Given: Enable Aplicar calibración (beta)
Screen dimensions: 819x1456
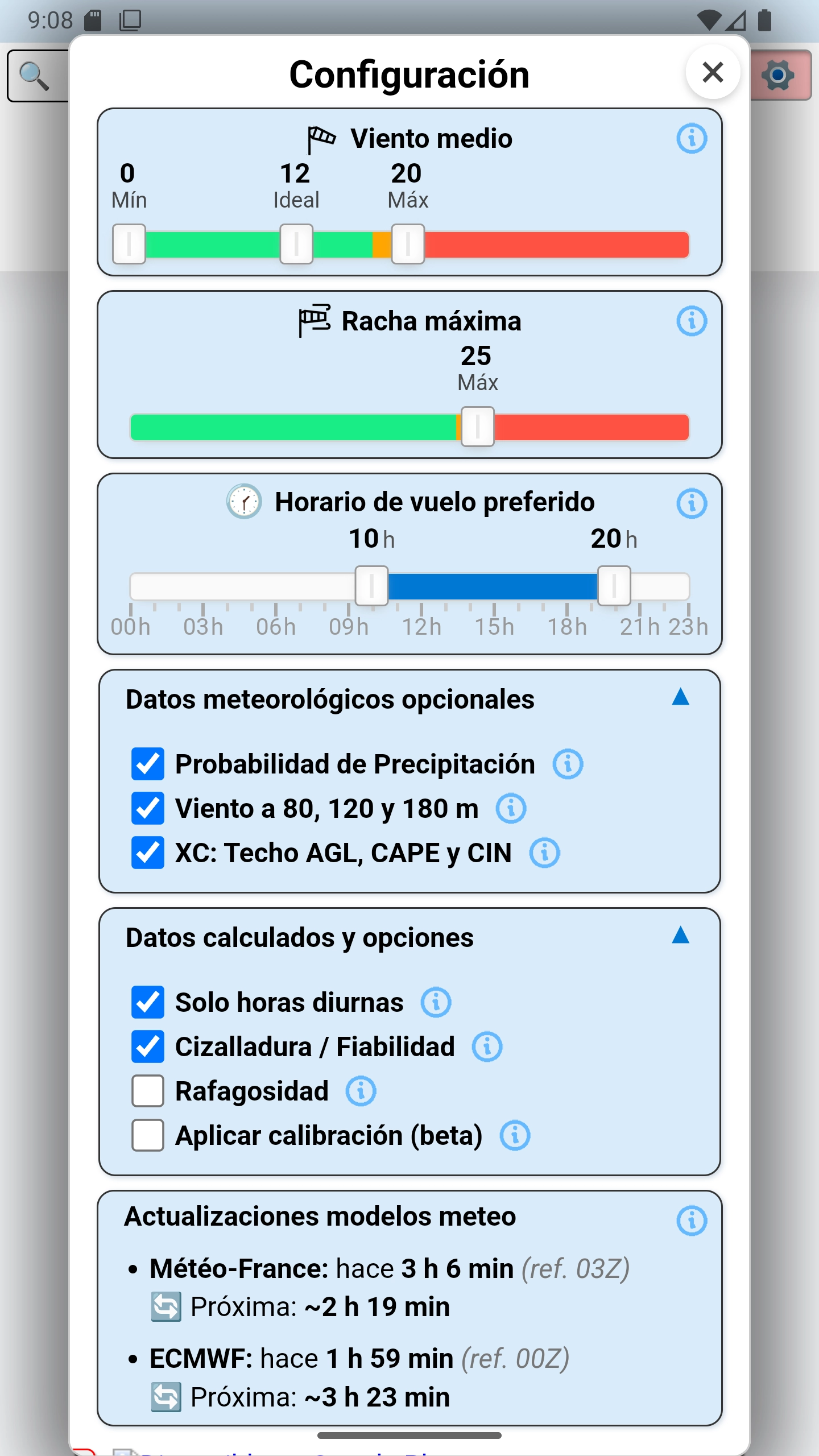Looking at the screenshot, I should coord(148,1135).
